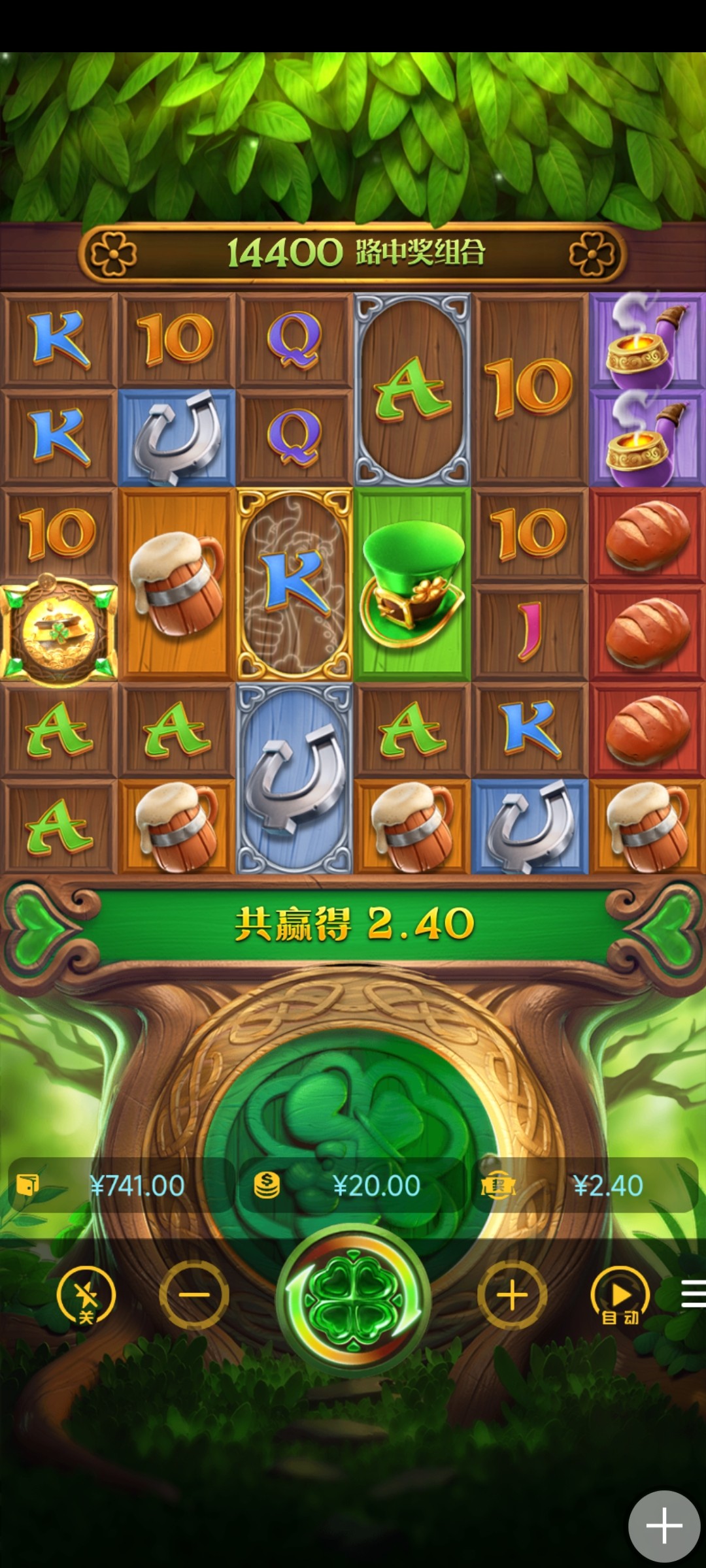Screen dimensions: 706x1568
Task: Open bet amount ¥20.00 options
Action: 353,1185
